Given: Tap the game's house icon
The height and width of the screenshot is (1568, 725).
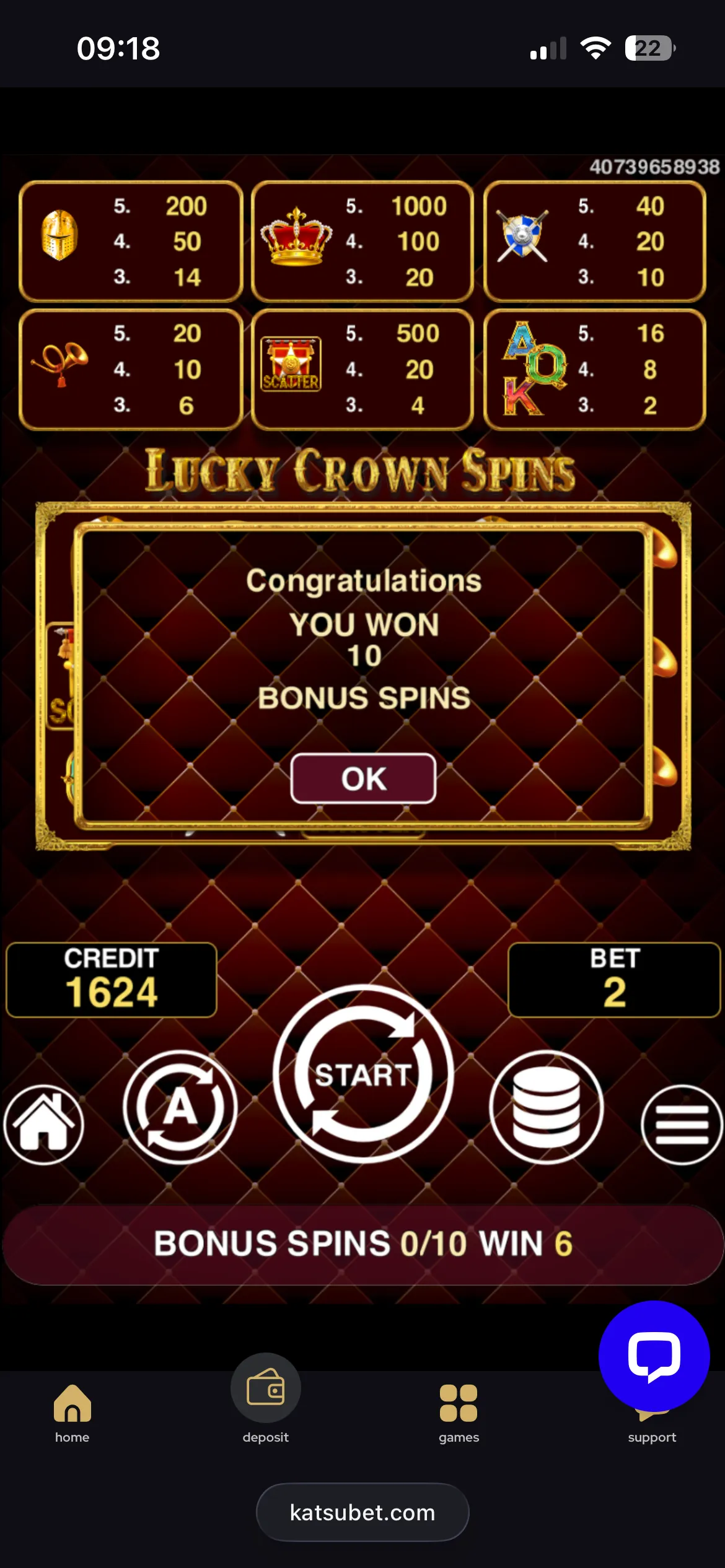Looking at the screenshot, I should [43, 1125].
